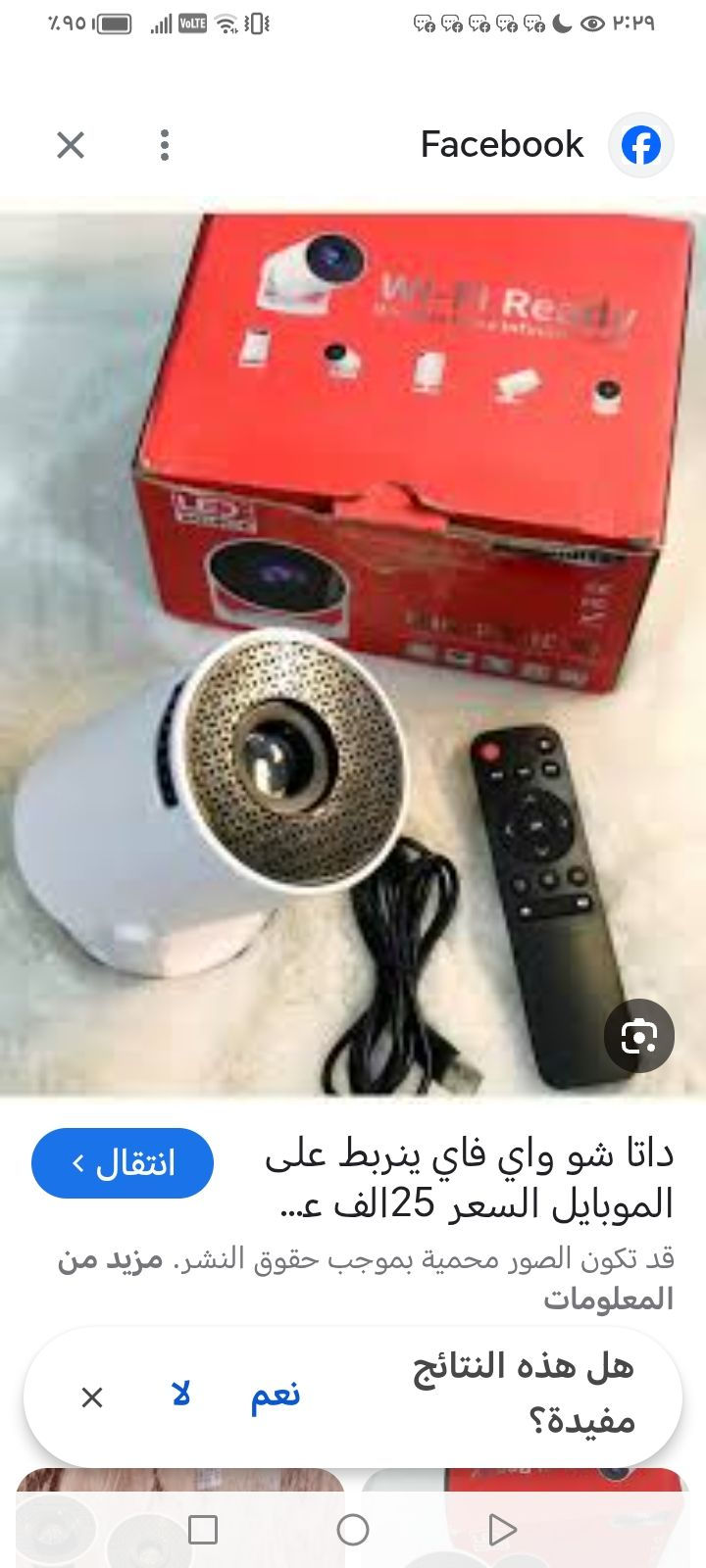Search this image with the Lens icon
Screen dimensions: 706x1568
[x=638, y=1036]
